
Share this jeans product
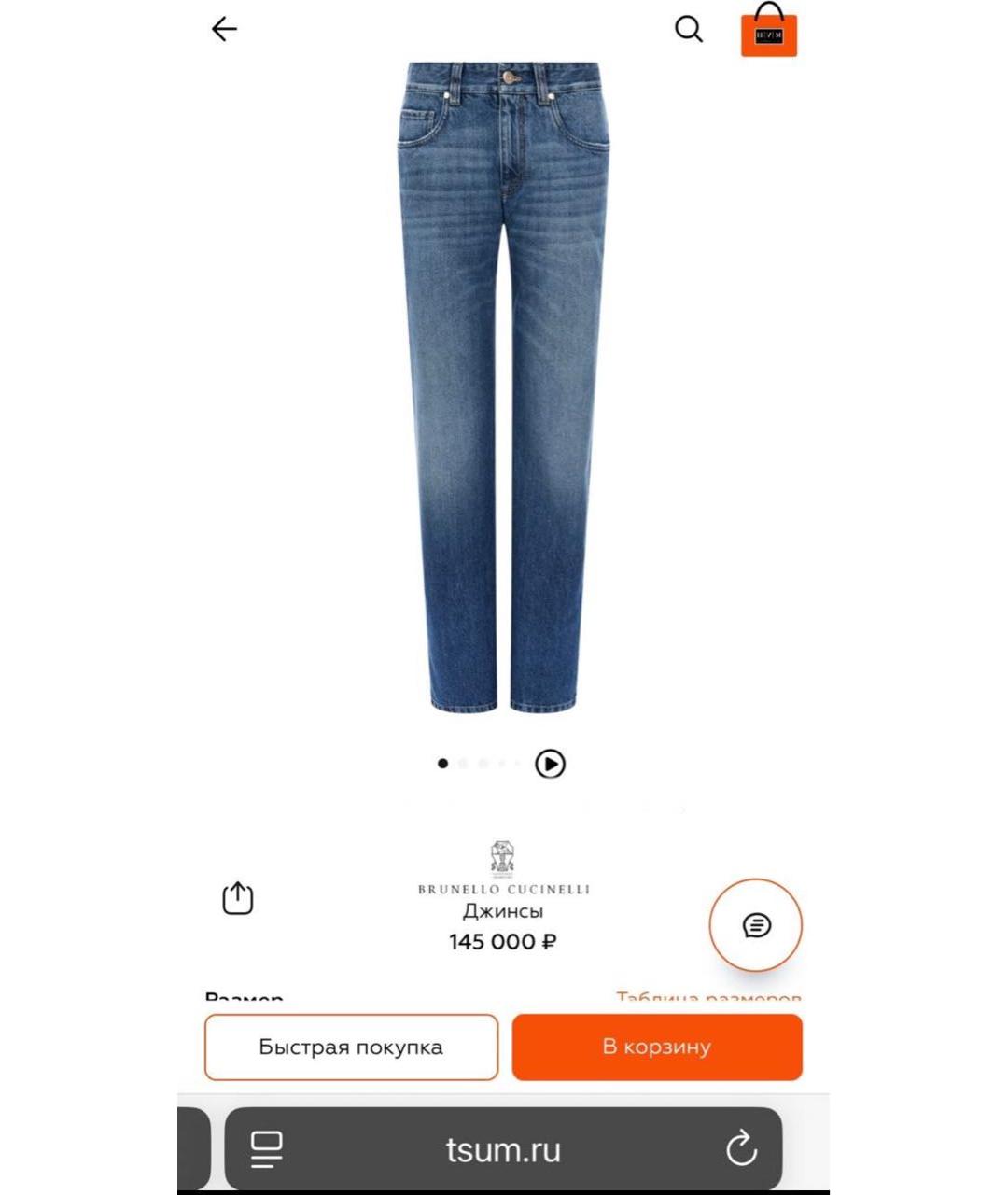coord(238,898)
